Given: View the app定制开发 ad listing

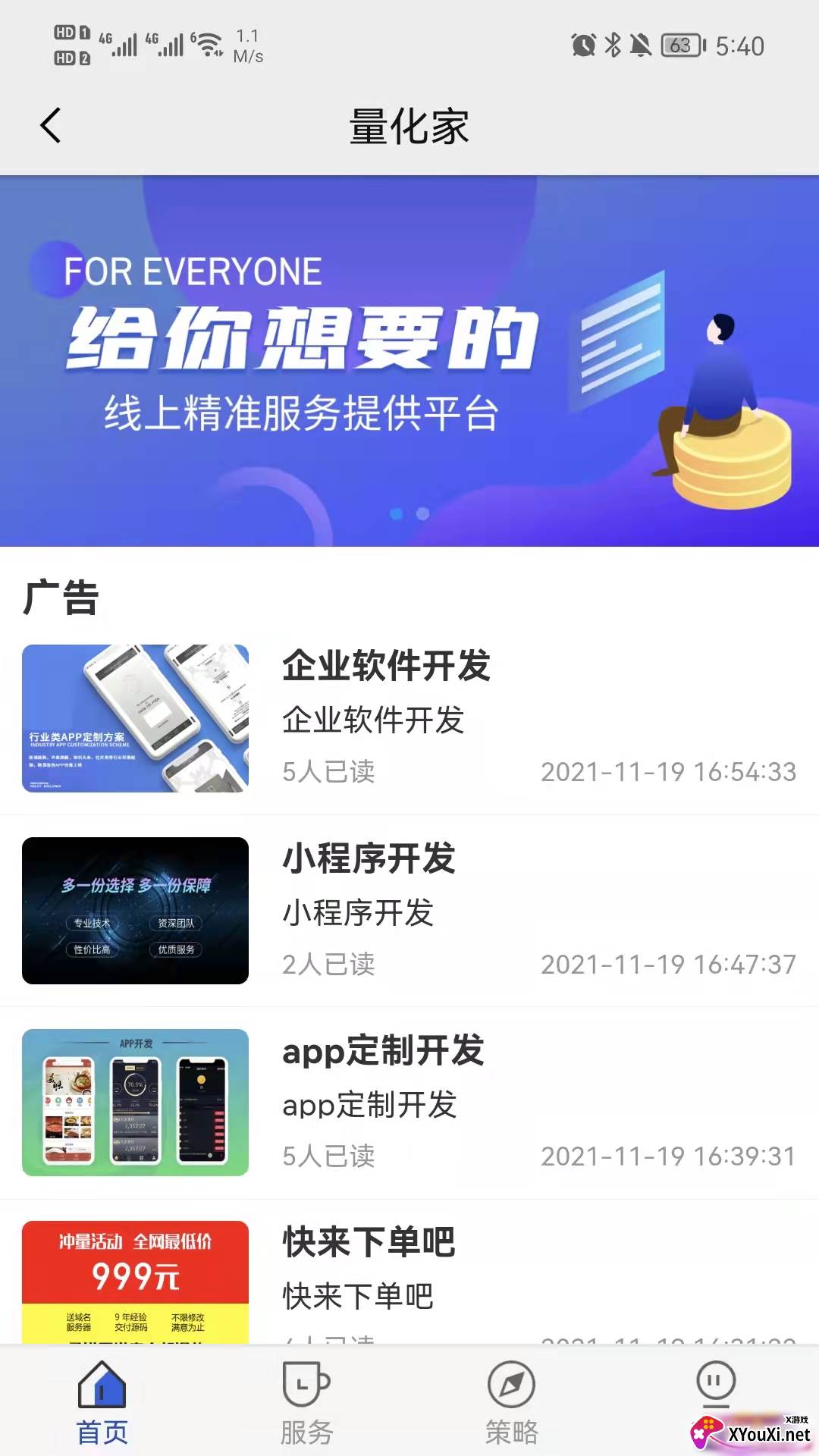Looking at the screenshot, I should tap(409, 1103).
